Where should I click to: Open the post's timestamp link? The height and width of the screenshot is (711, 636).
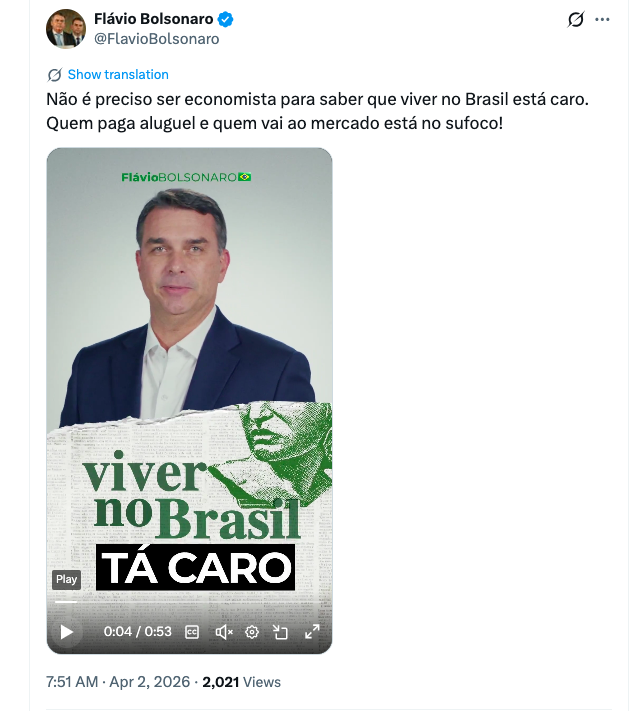pyautogui.click(x=116, y=682)
